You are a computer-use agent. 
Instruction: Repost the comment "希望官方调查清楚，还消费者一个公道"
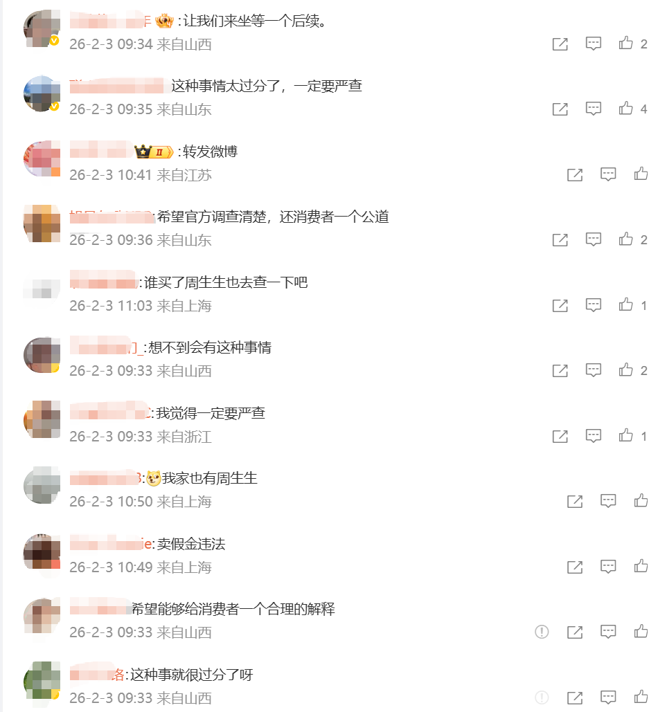tap(560, 240)
